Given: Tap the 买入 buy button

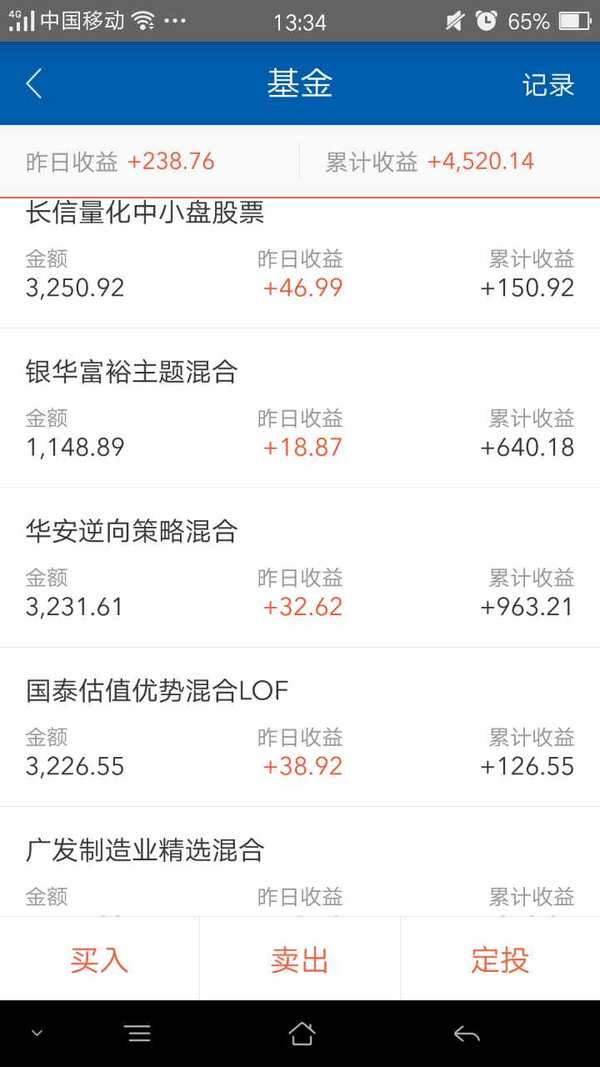Looking at the screenshot, I should [99, 959].
